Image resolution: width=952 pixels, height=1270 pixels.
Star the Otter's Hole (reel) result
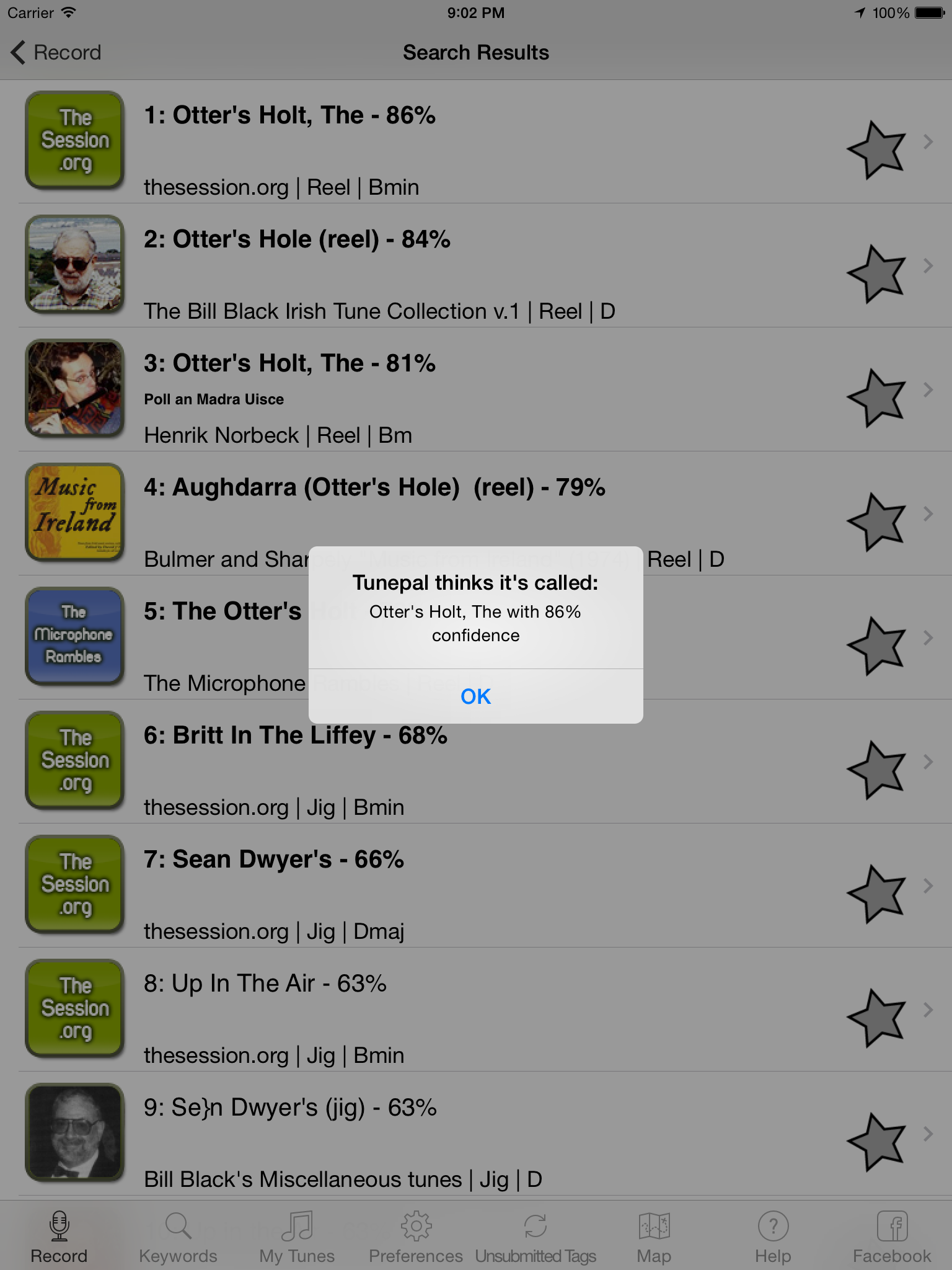(876, 273)
